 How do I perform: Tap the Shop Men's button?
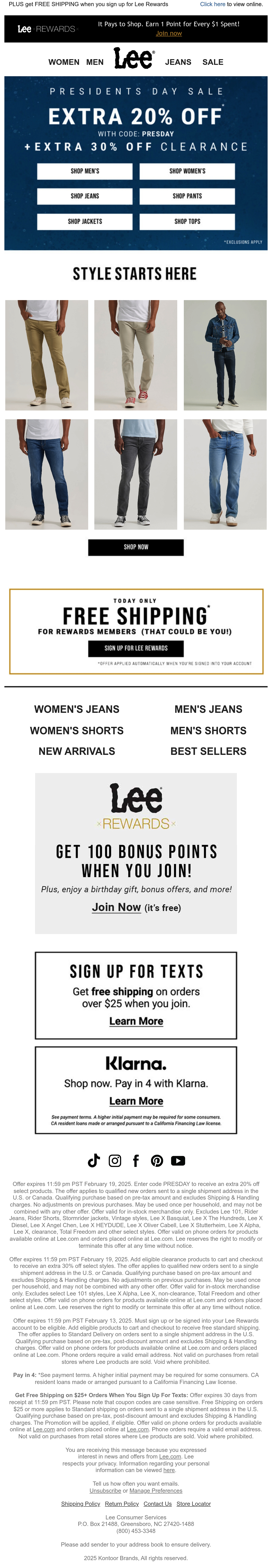pyautogui.click(x=85, y=171)
